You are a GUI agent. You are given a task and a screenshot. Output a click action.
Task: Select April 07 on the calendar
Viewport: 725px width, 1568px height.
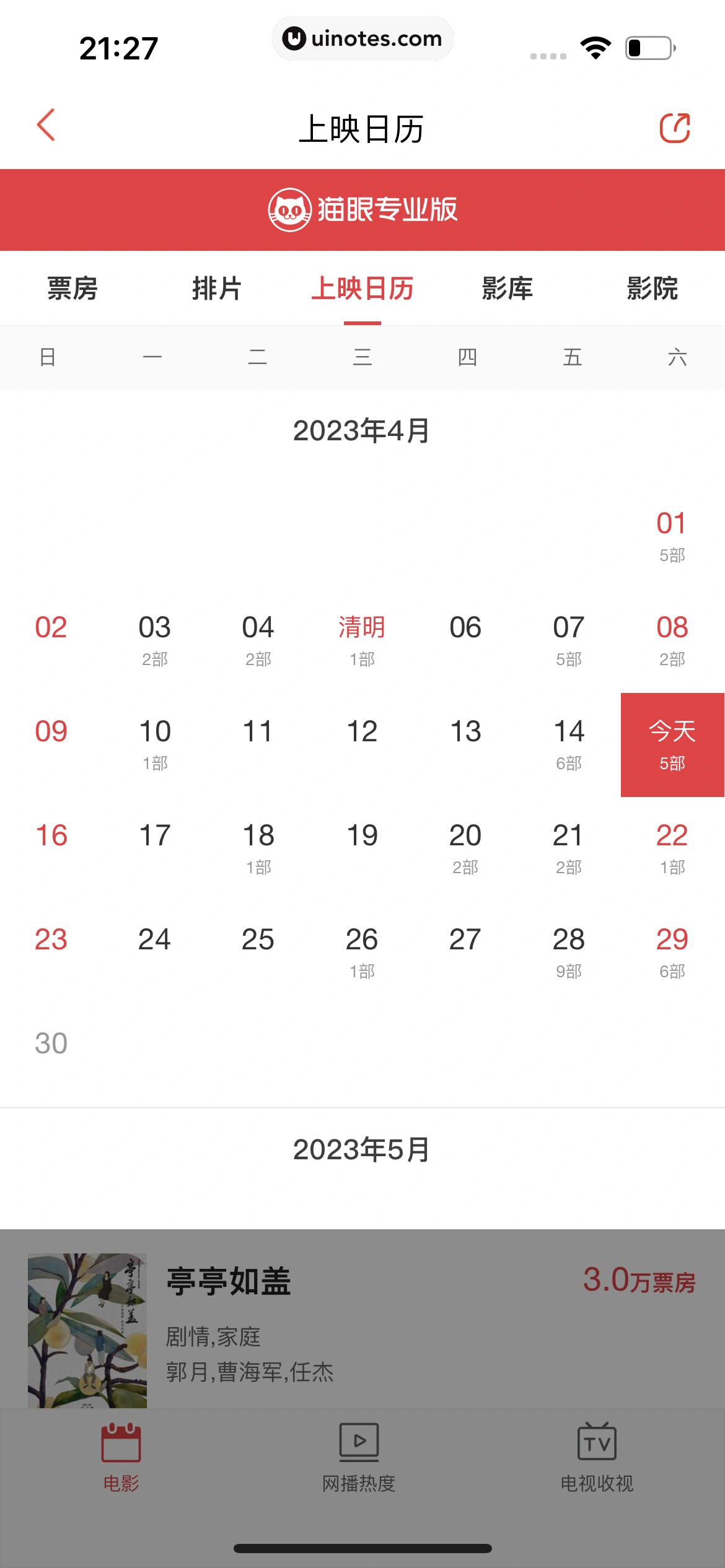[x=568, y=640]
